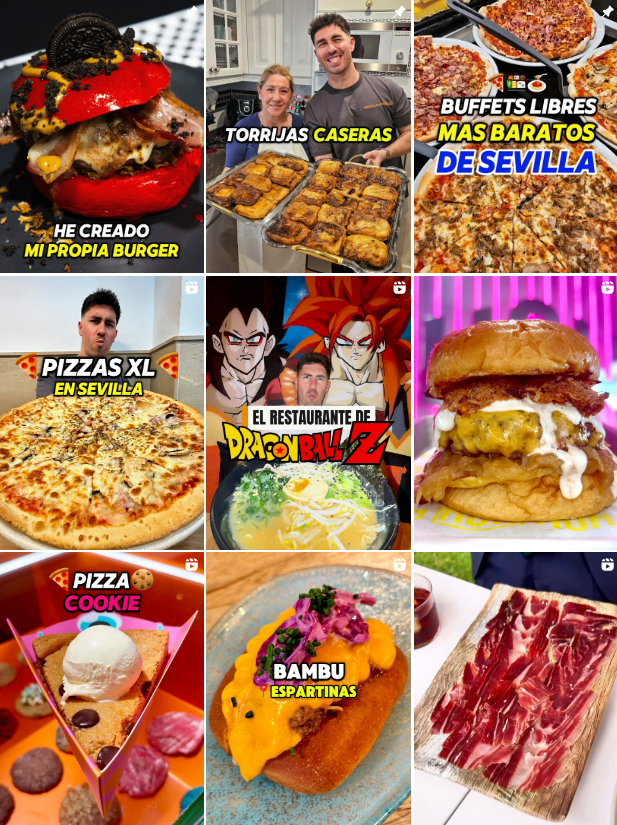Play the 'Pizzas XL en Sevilla' reel

pos(102,413)
